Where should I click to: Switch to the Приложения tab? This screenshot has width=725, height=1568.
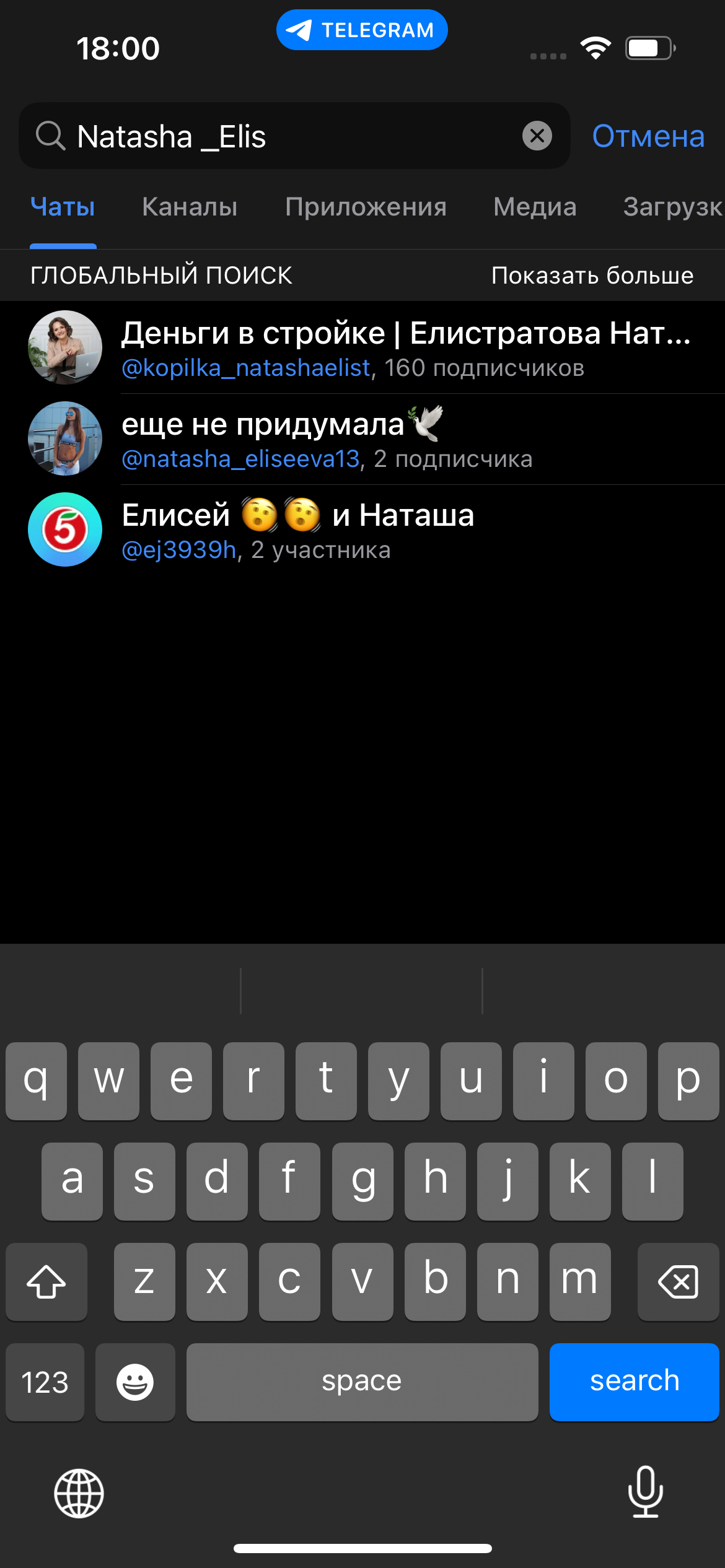(x=366, y=207)
